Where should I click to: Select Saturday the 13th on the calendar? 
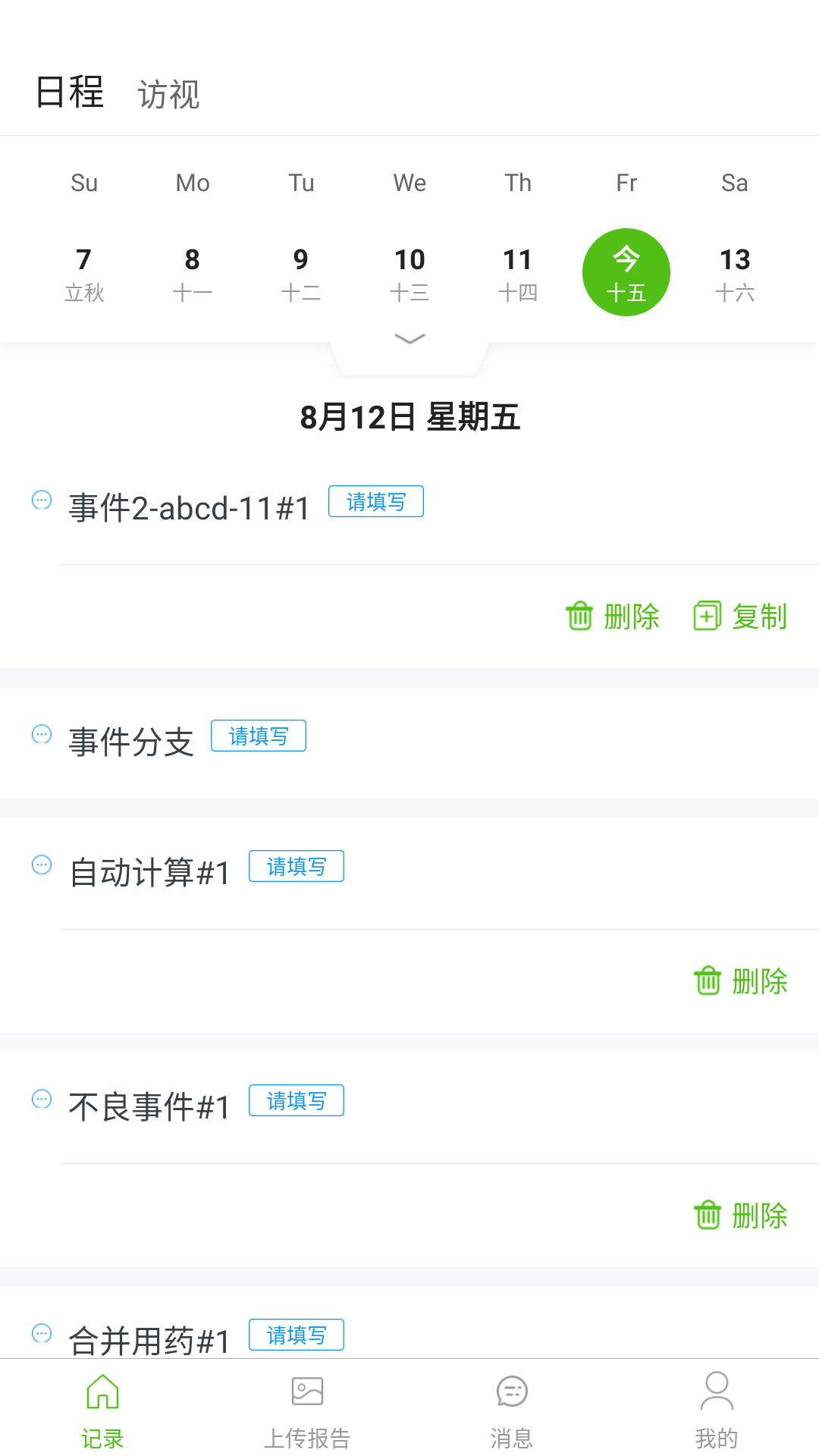pyautogui.click(x=733, y=271)
